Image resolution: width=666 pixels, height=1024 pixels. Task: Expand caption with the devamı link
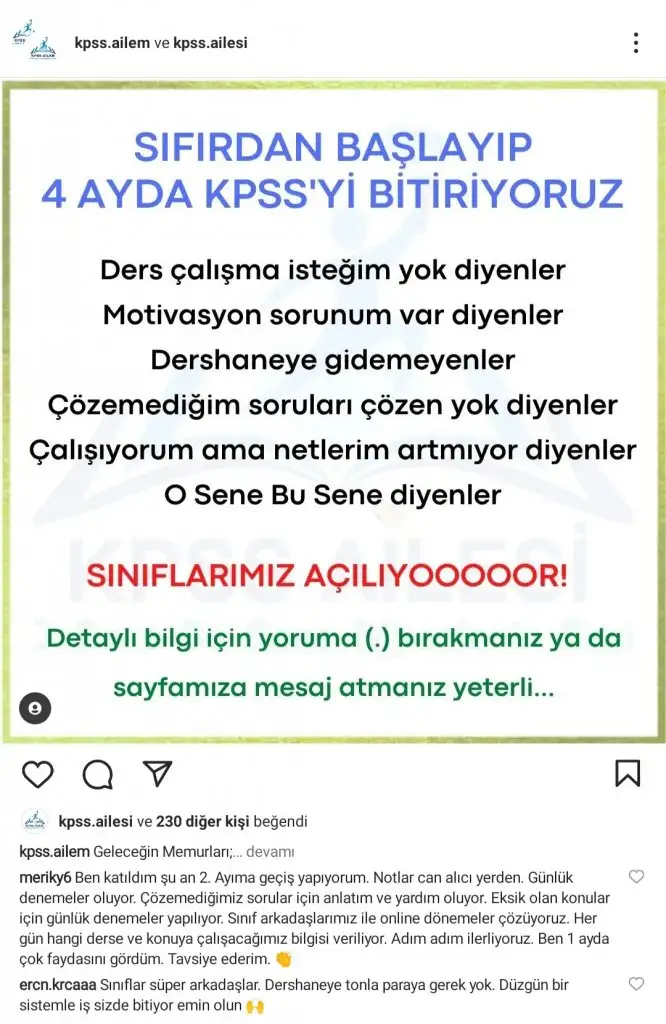click(269, 852)
